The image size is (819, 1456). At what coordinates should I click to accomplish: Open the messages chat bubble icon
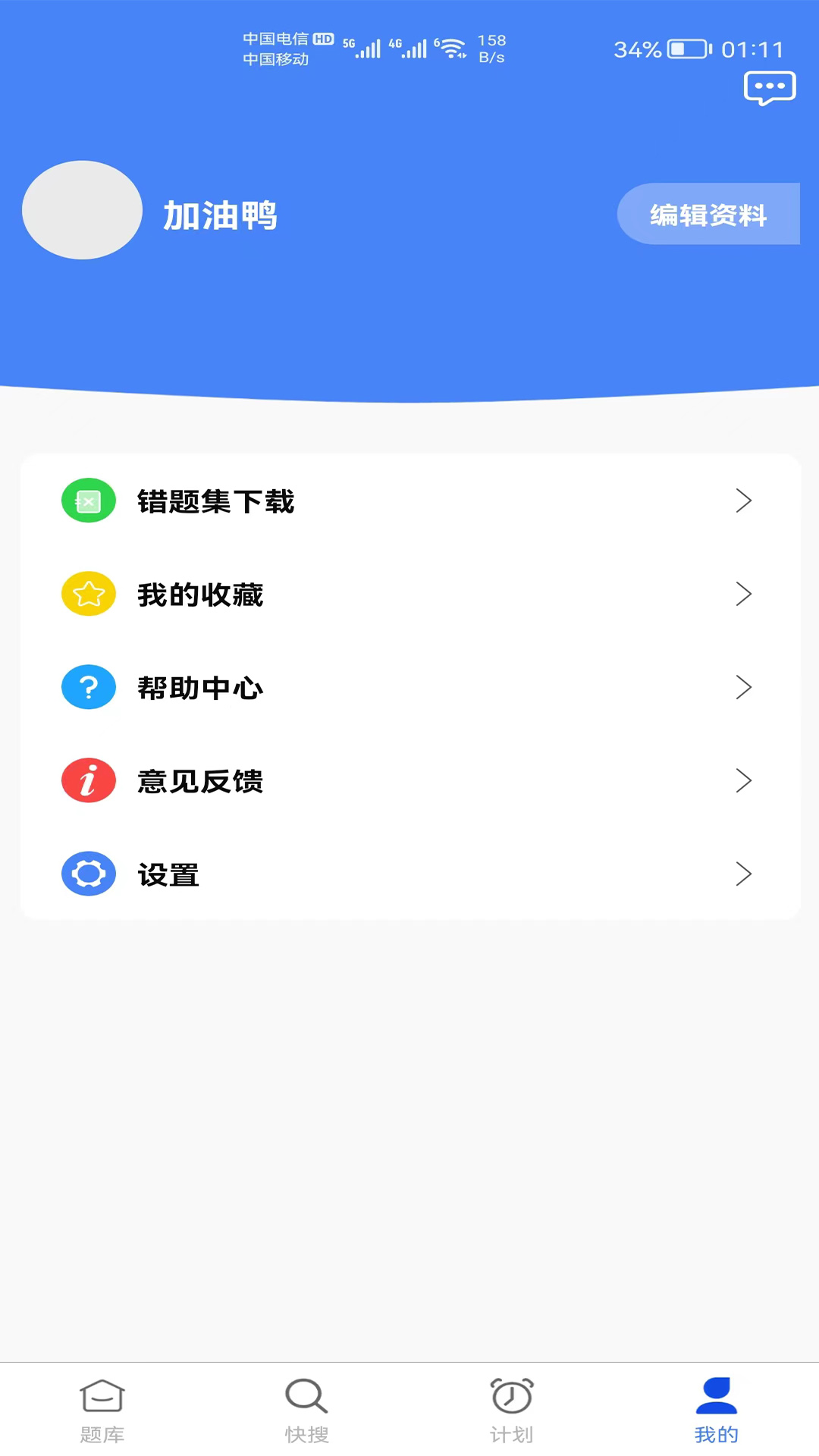[x=769, y=88]
